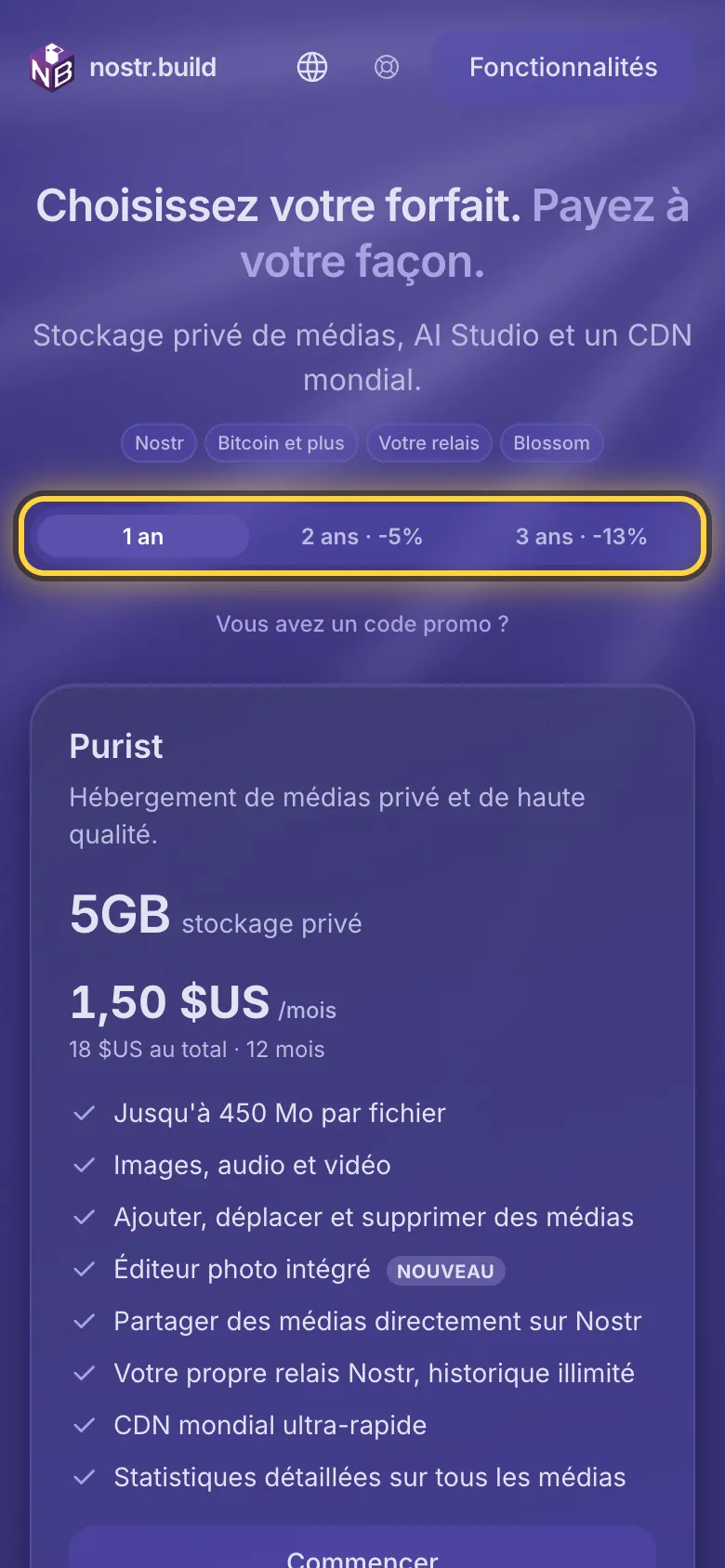Tap Commencer on the Purist plan

[362, 1549]
